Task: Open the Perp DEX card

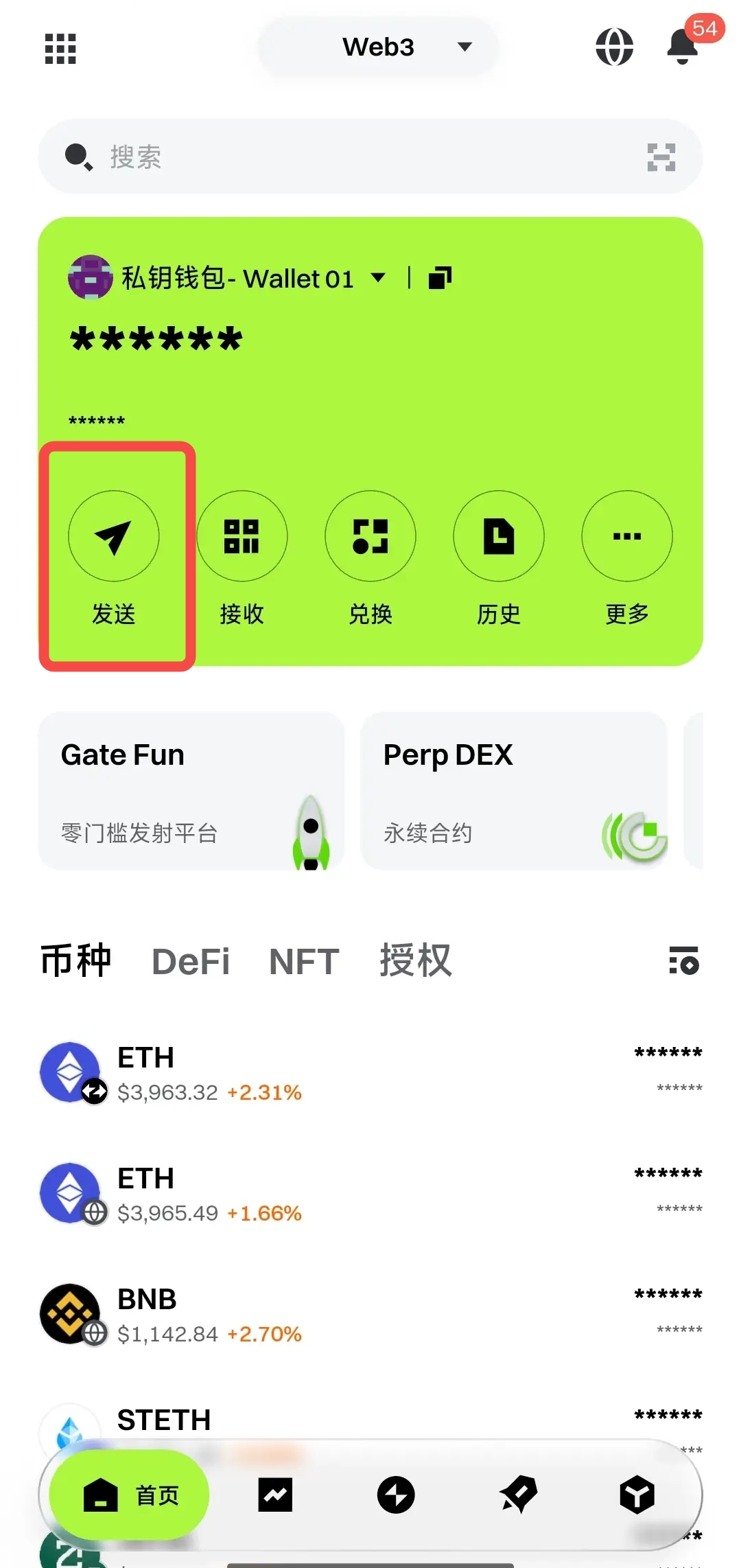Action: (x=514, y=791)
